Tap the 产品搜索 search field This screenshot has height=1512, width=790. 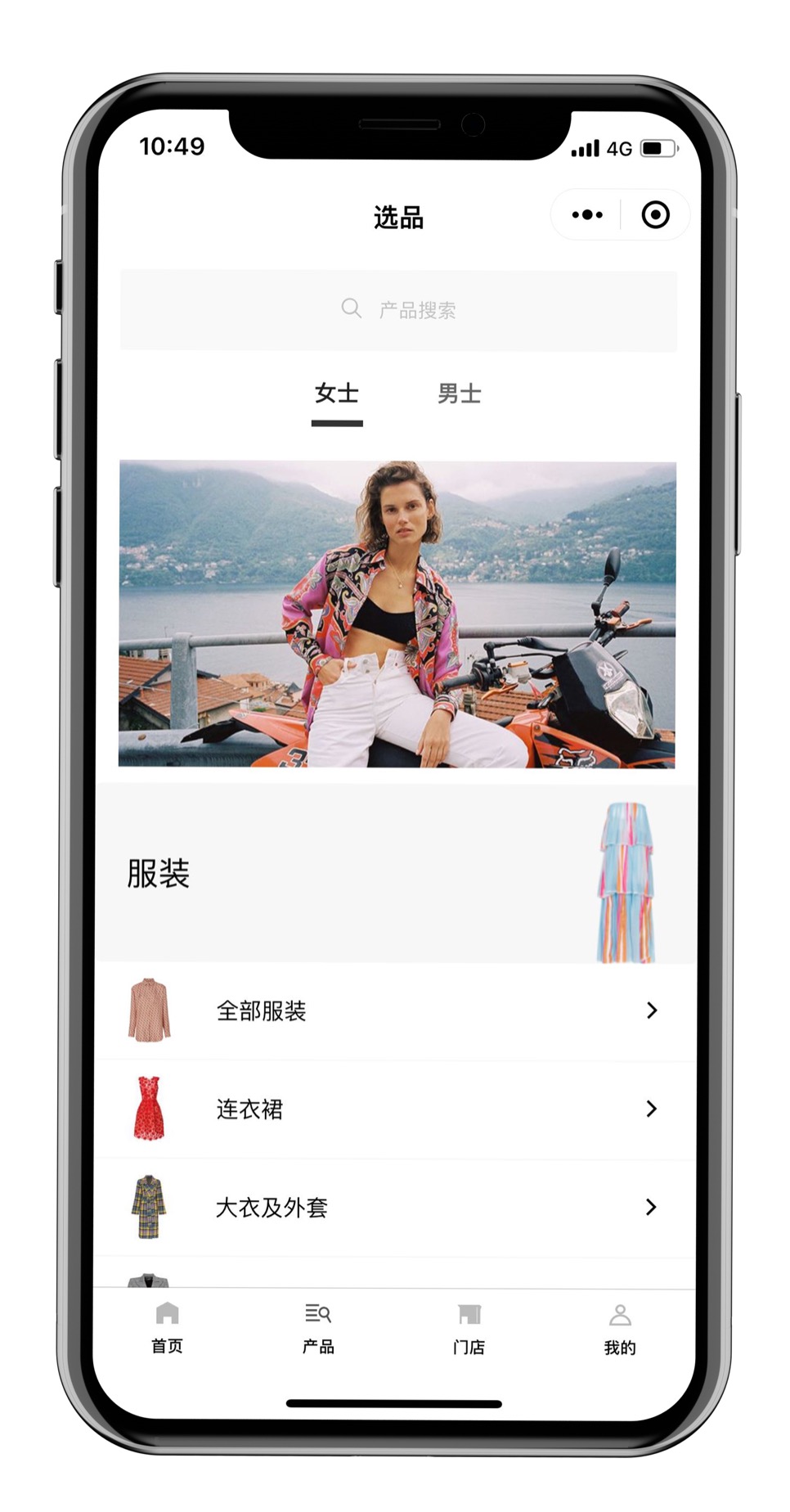[x=398, y=310]
